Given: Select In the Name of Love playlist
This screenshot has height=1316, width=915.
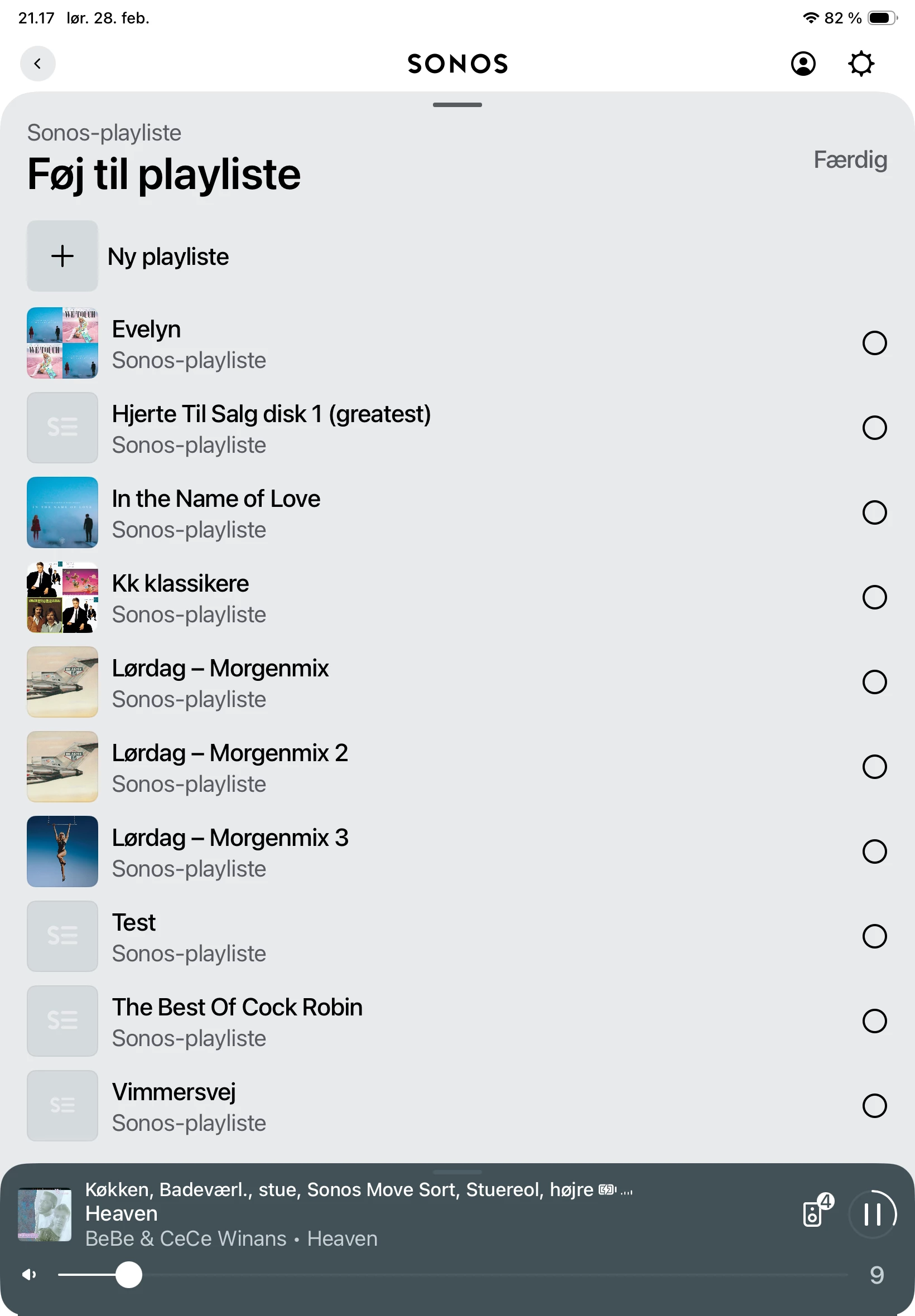Looking at the screenshot, I should tap(874, 513).
